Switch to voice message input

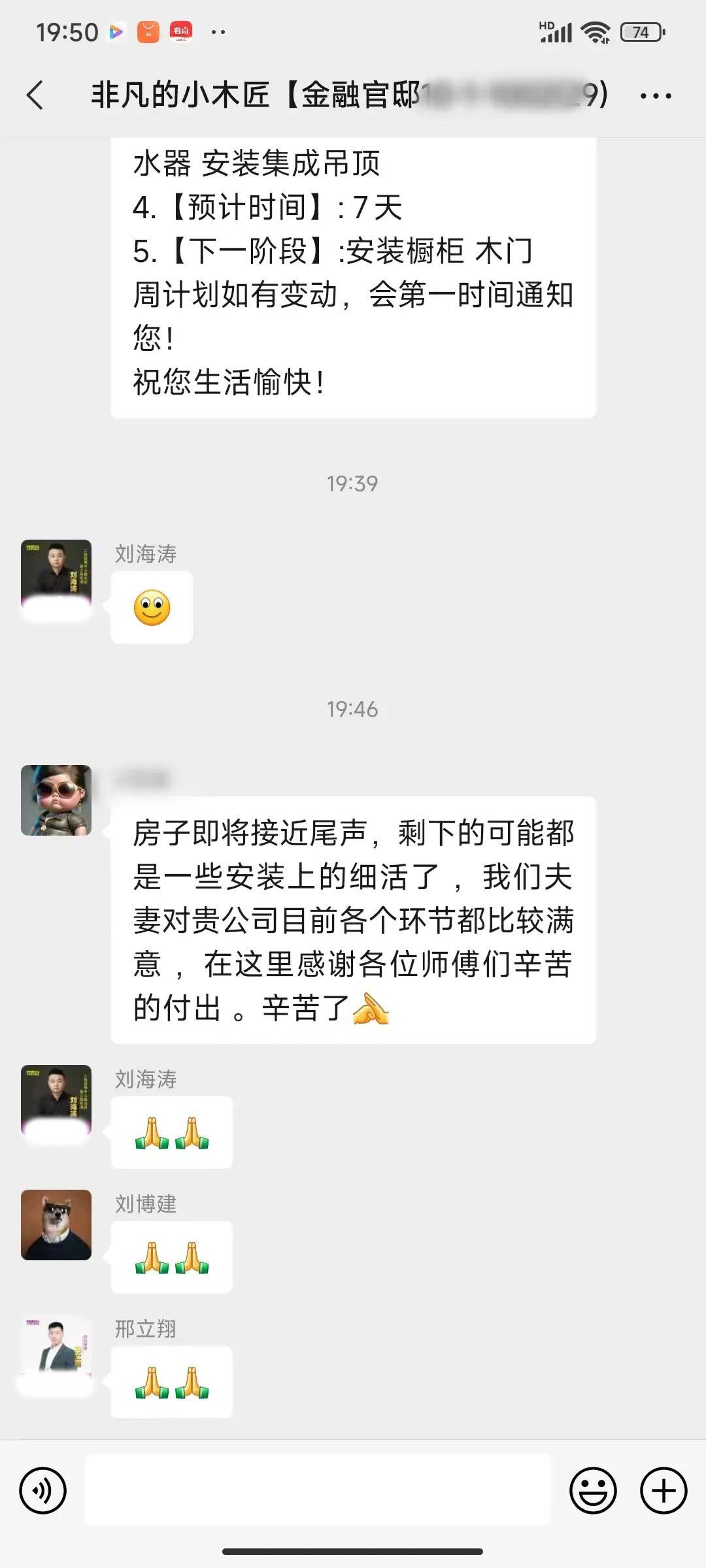[43, 1490]
